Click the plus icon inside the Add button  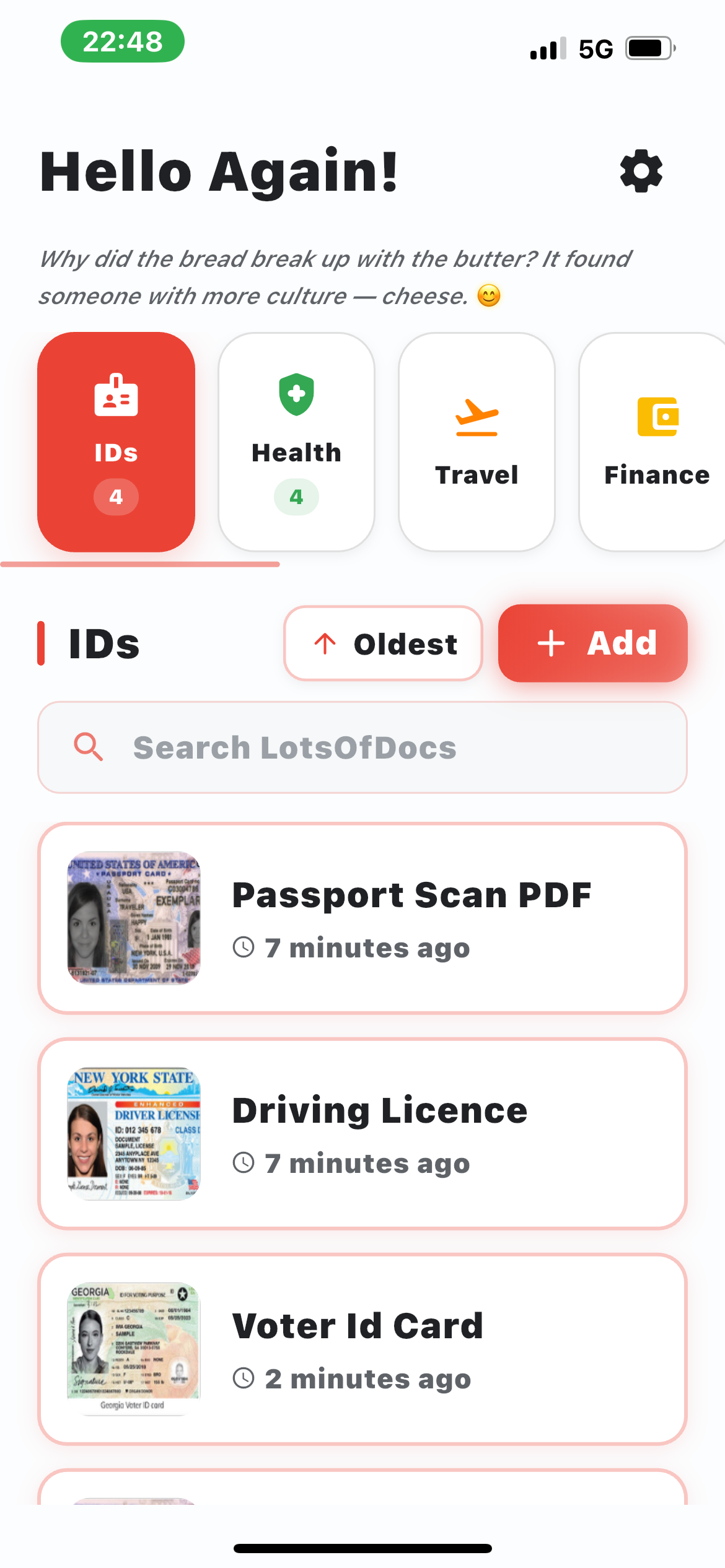coord(550,643)
